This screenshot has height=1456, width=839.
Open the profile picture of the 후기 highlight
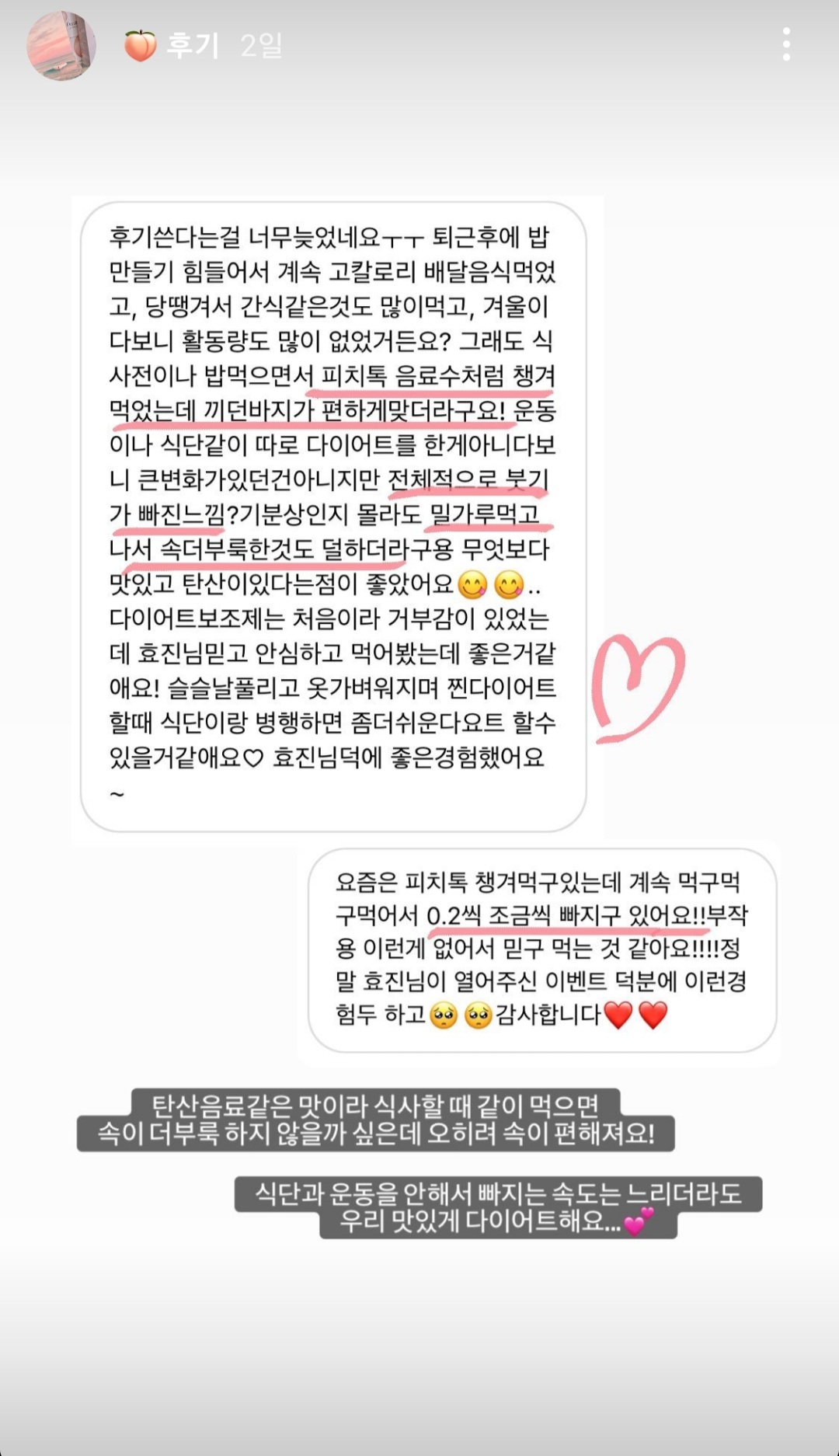pyautogui.click(x=61, y=46)
